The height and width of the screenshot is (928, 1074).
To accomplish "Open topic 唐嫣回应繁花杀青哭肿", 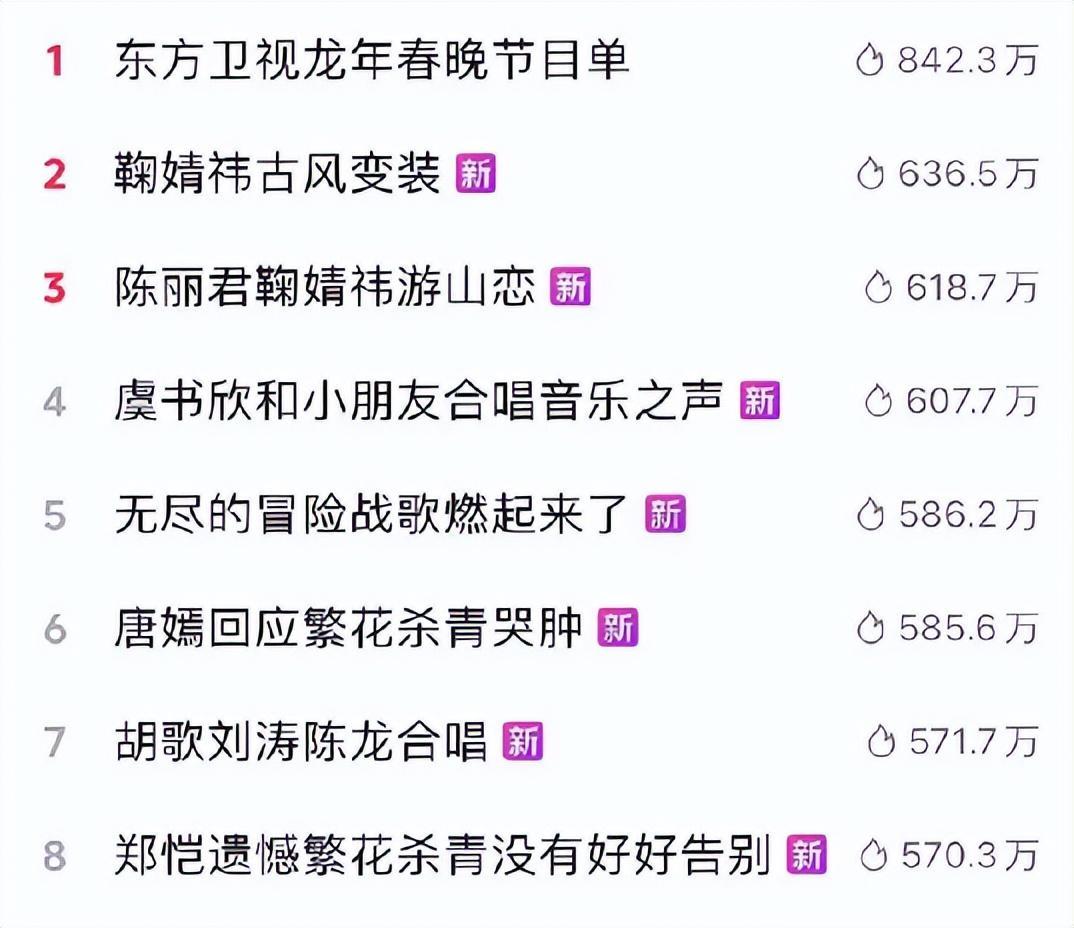I will tap(348, 629).
